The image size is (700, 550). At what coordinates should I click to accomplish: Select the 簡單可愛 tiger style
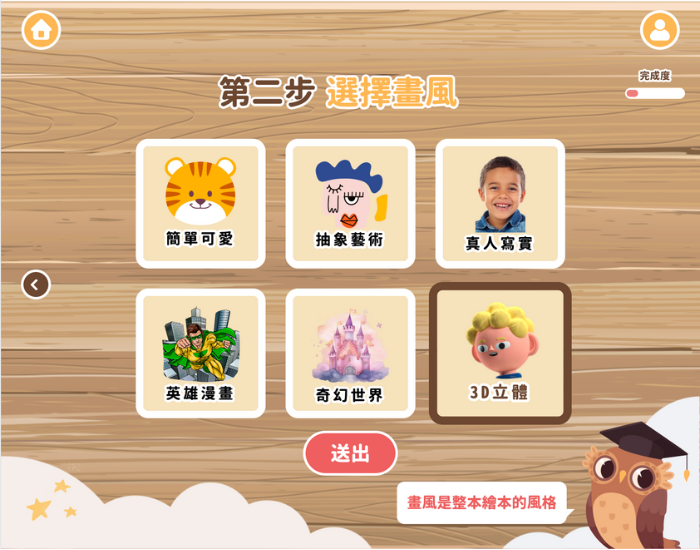200,203
